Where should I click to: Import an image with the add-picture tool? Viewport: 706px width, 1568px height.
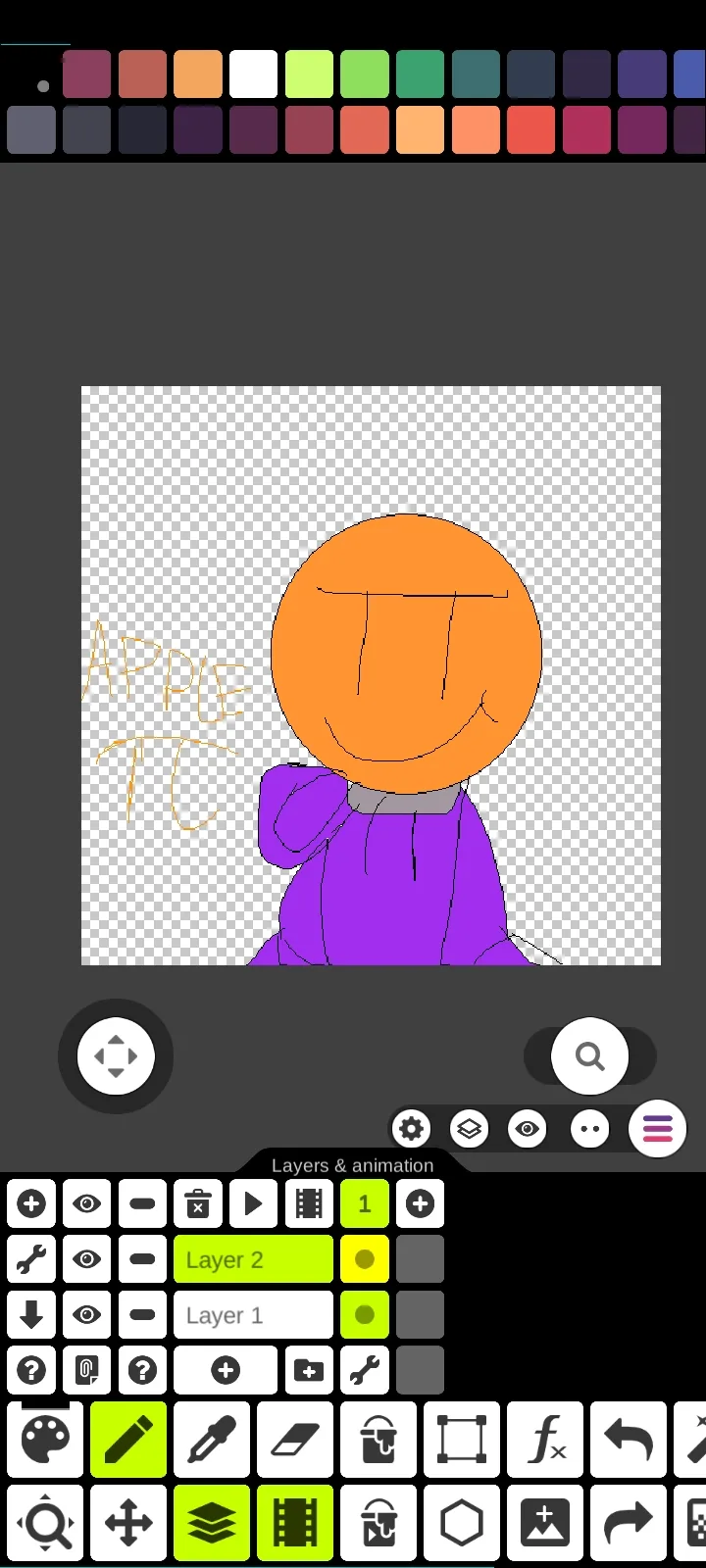point(545,1523)
